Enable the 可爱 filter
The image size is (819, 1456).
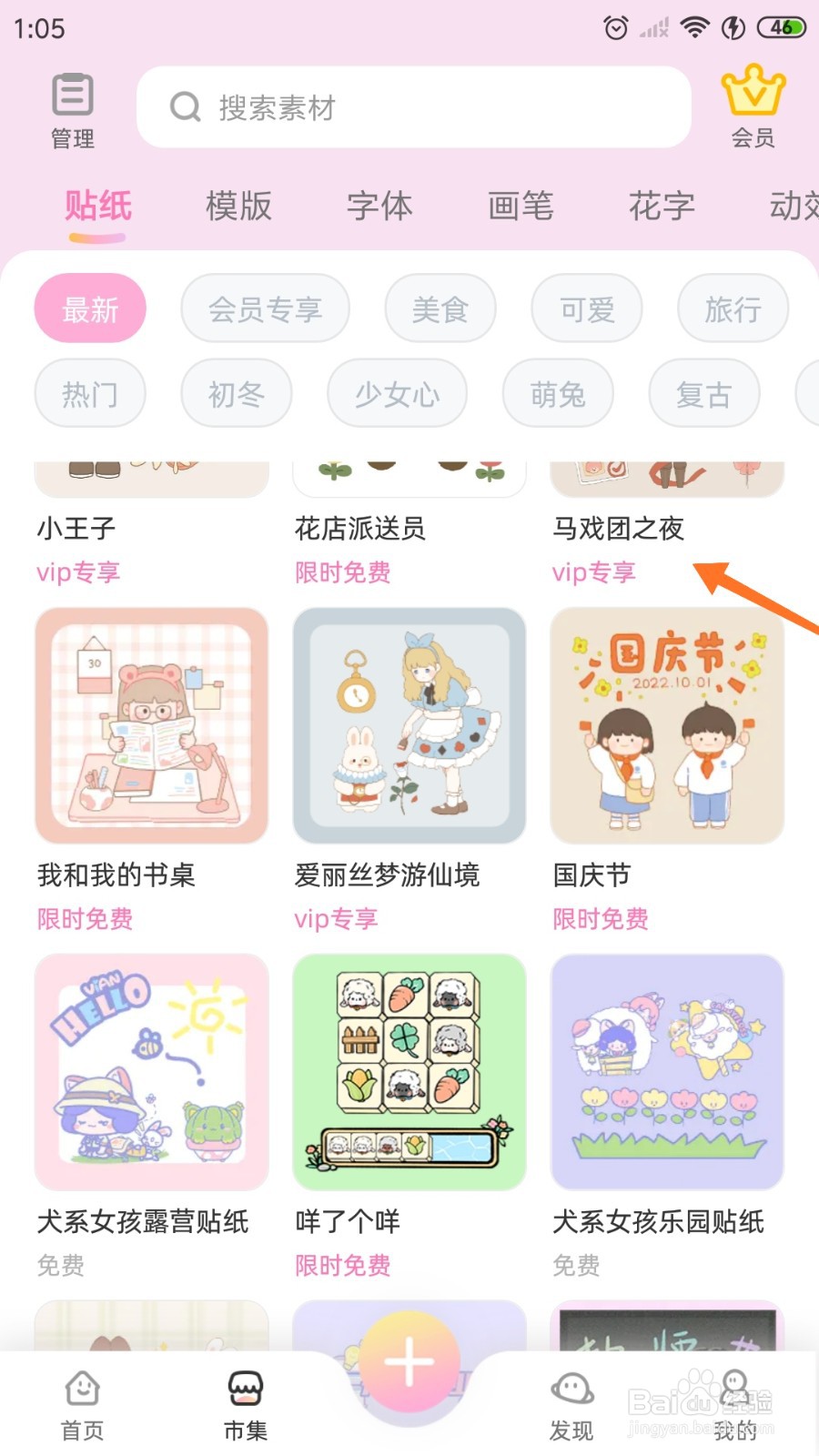pos(586,308)
